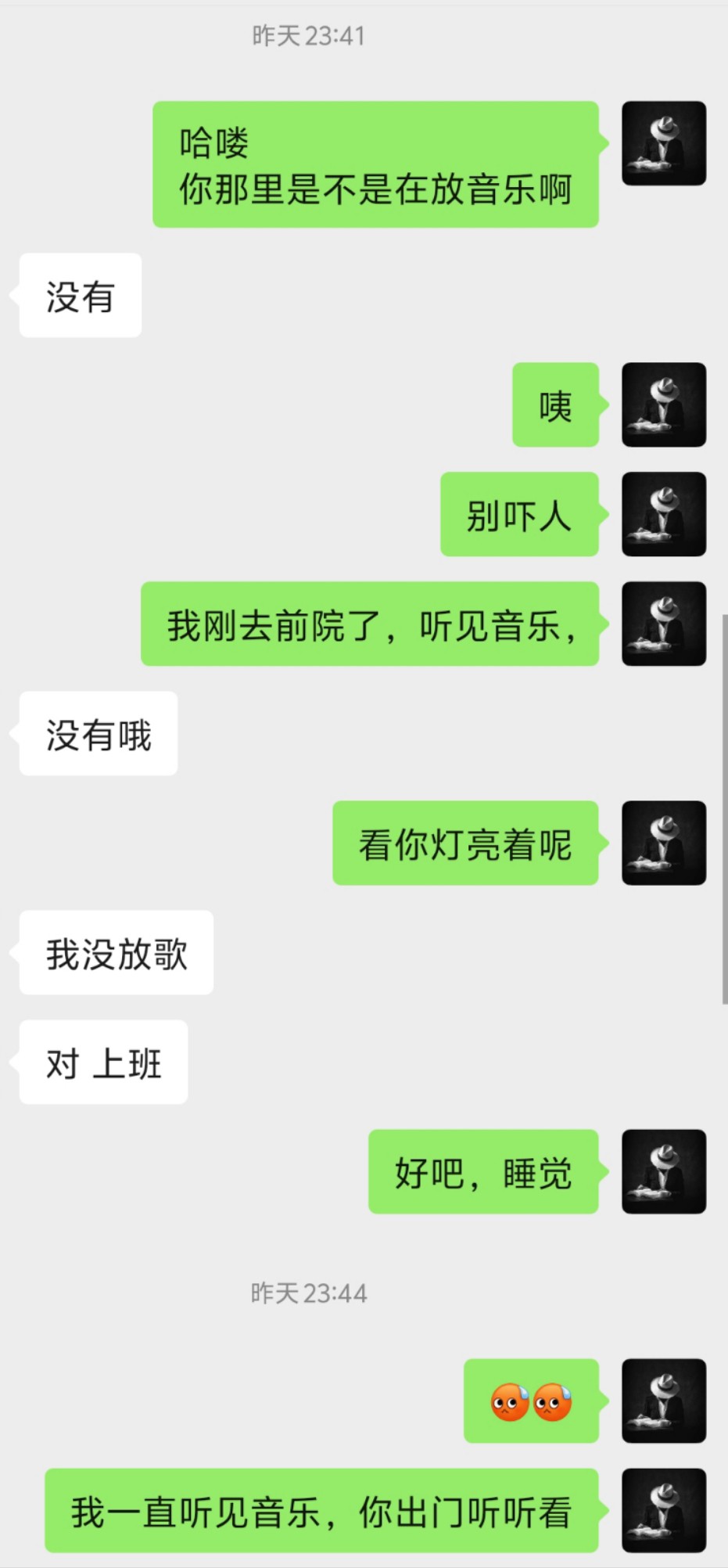Tap avatar next to 我刚去前院了 message

click(664, 624)
